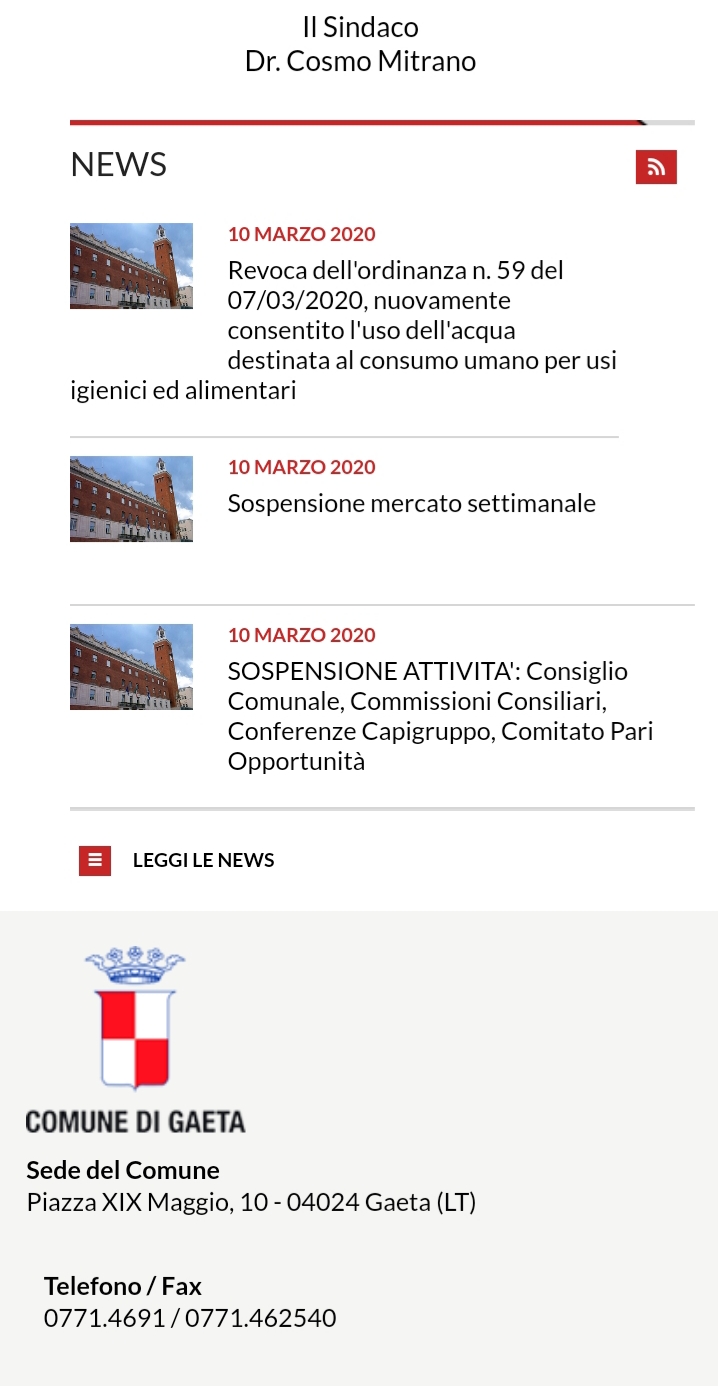
Task: Open the News RSS feed icon
Action: 656,167
